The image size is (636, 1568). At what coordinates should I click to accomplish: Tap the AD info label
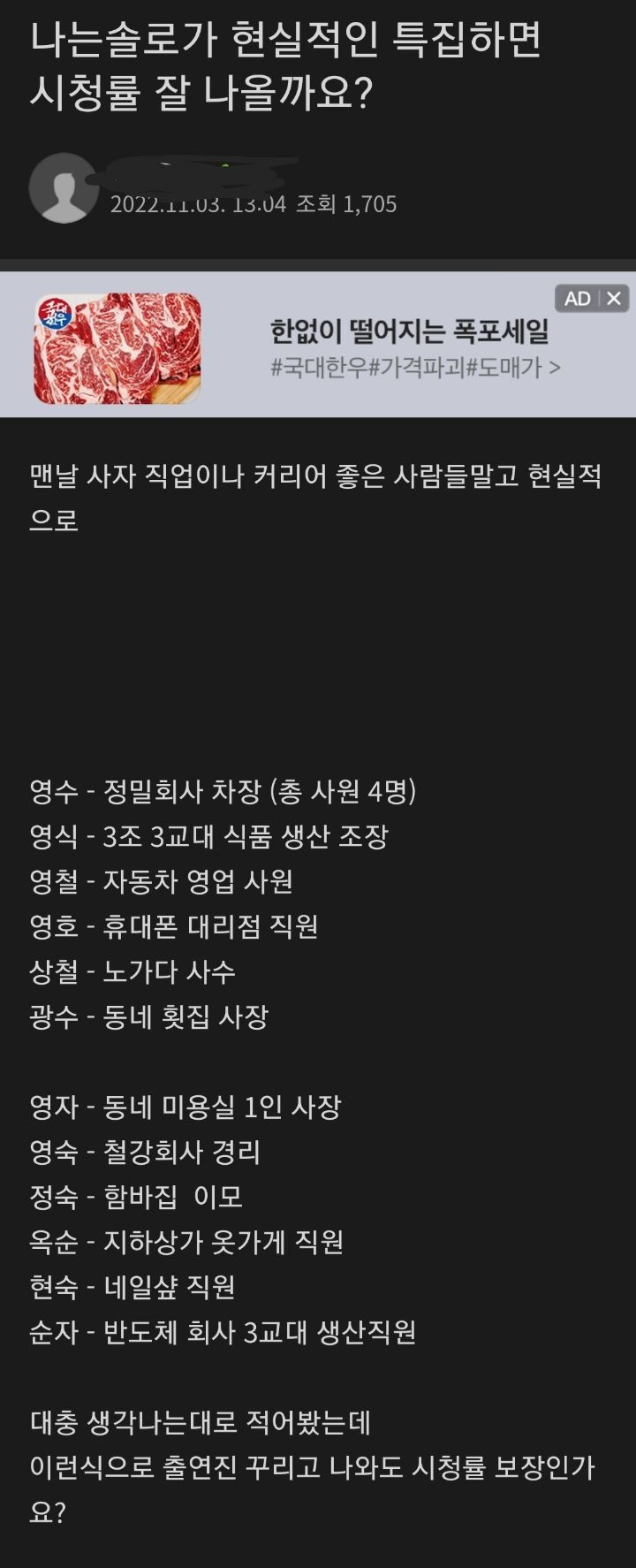(577, 299)
